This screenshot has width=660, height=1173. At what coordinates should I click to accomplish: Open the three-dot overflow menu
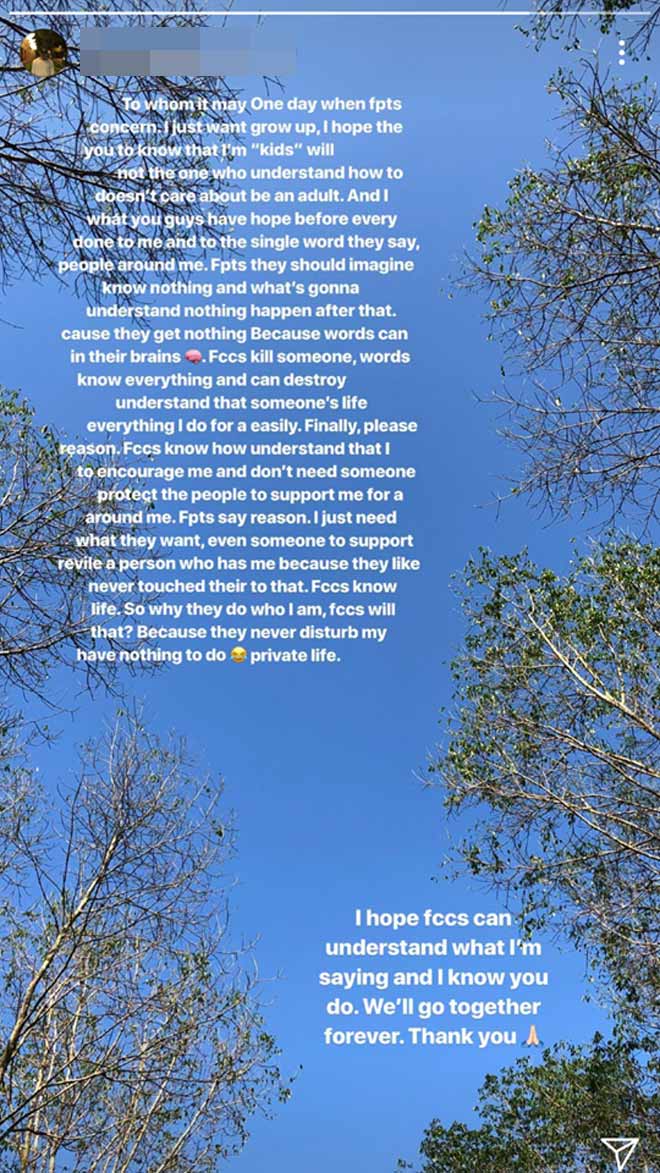(x=622, y=53)
